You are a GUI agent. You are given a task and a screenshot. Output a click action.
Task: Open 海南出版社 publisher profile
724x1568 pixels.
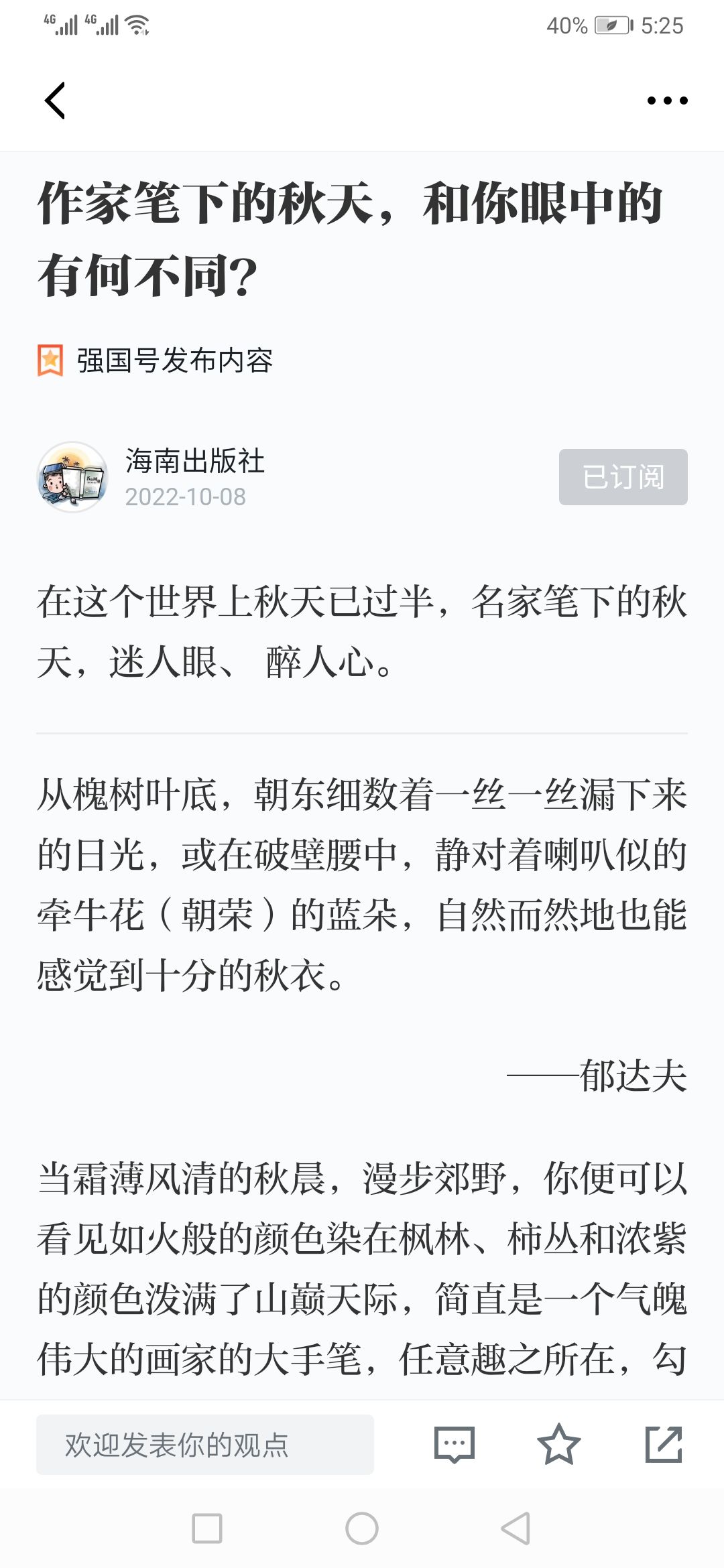[194, 462]
